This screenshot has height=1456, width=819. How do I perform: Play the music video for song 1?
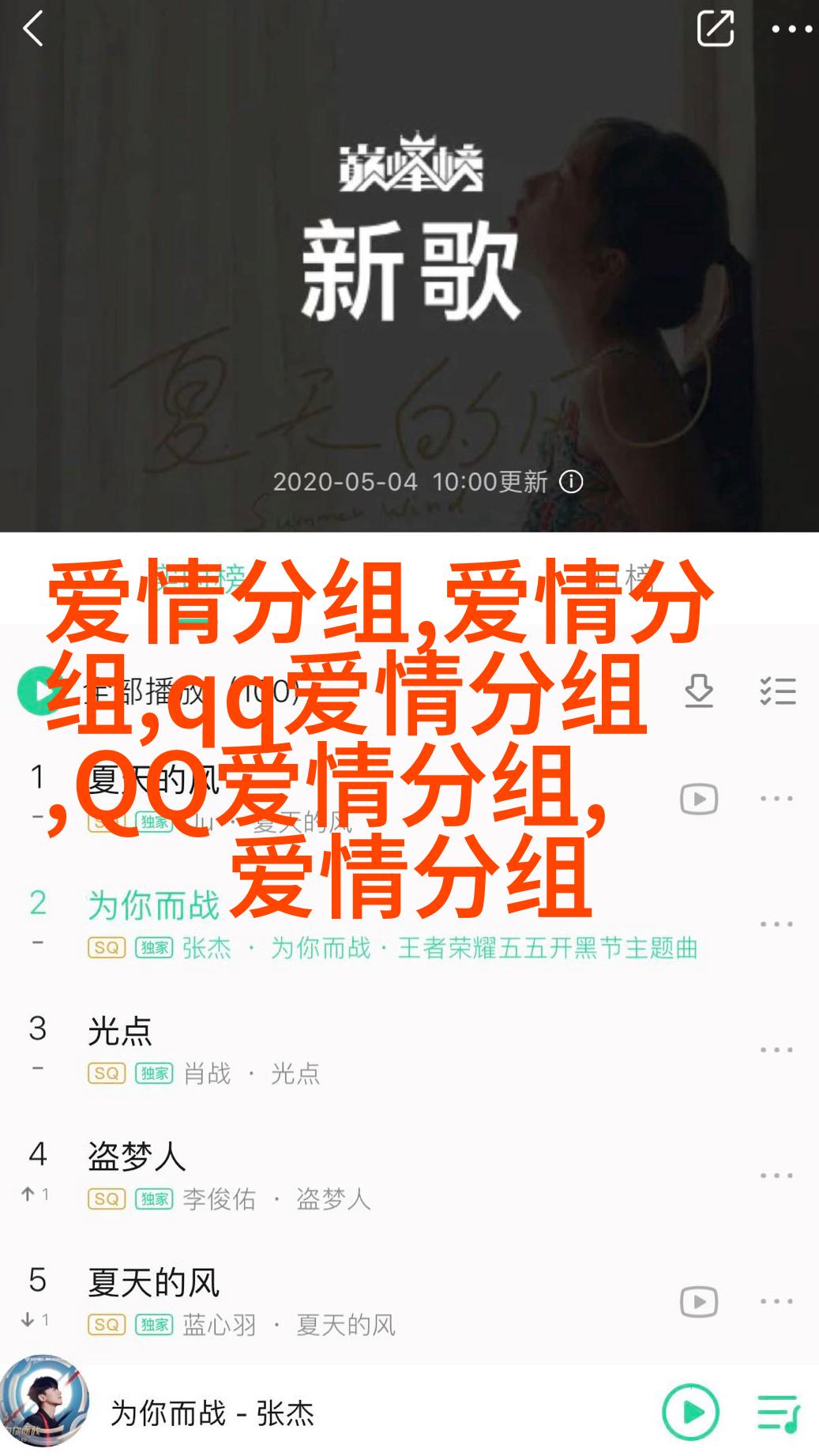[x=699, y=799]
